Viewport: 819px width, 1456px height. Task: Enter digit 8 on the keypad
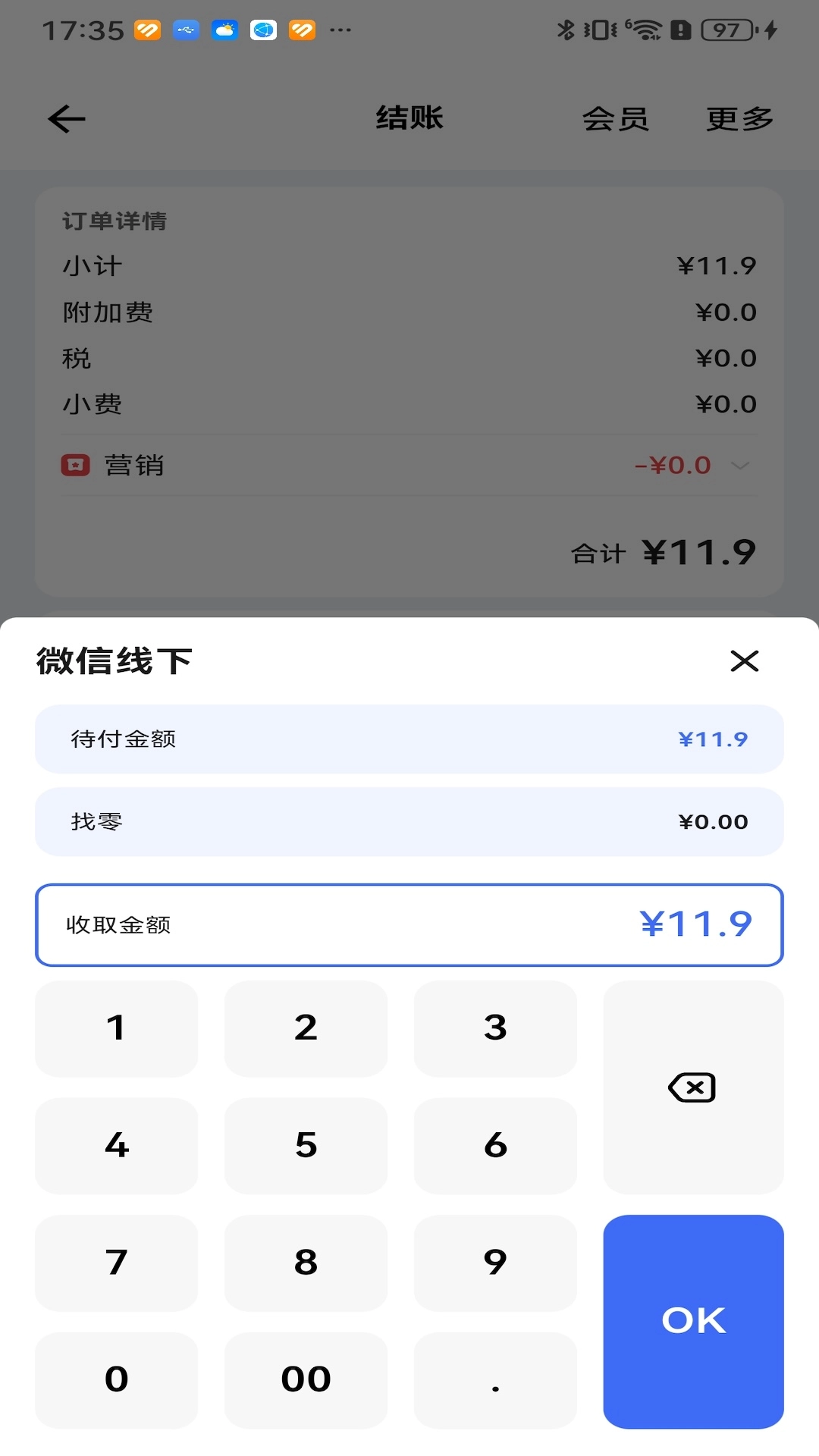tap(306, 1263)
